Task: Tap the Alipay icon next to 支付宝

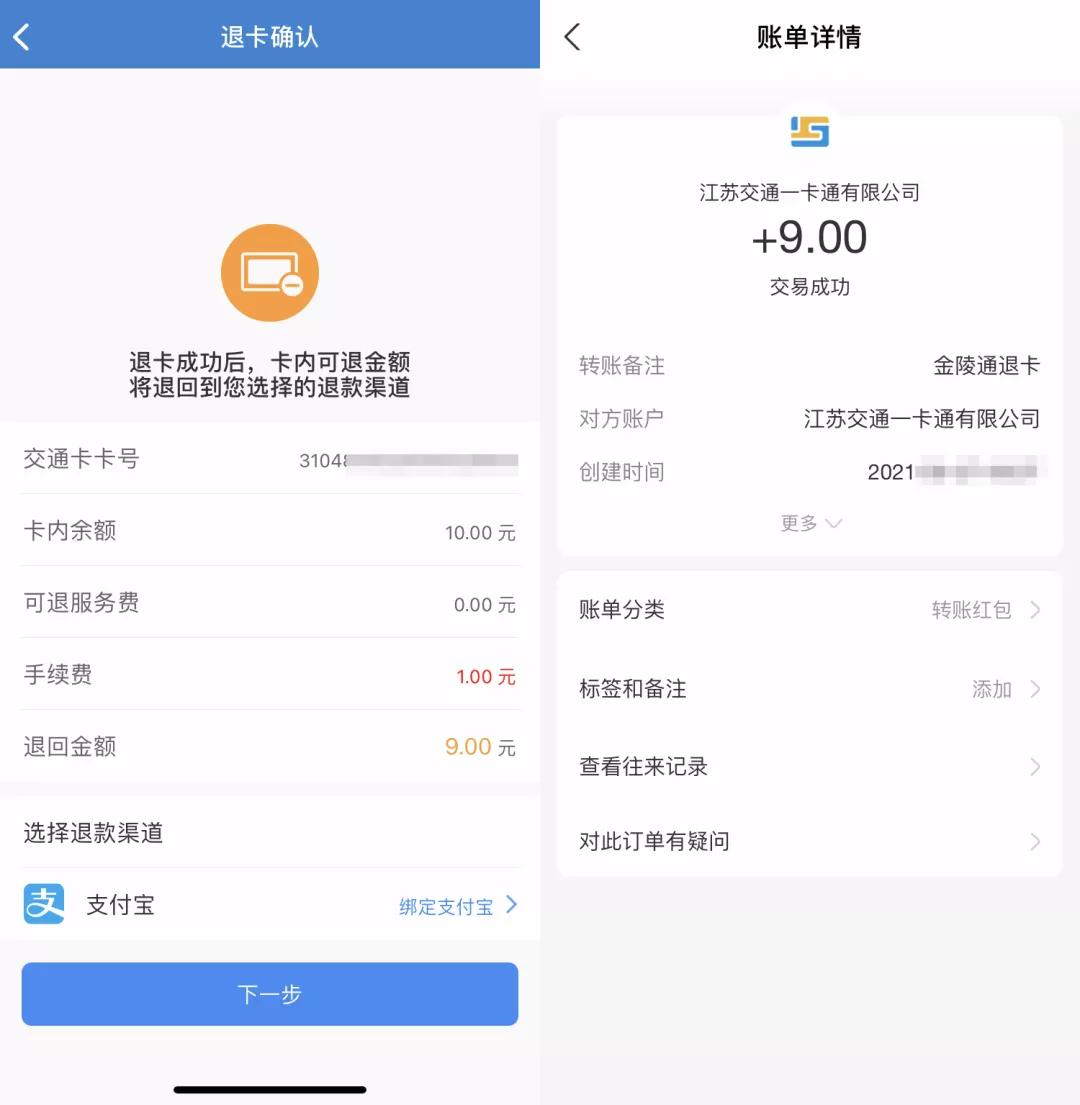Action: coord(44,905)
